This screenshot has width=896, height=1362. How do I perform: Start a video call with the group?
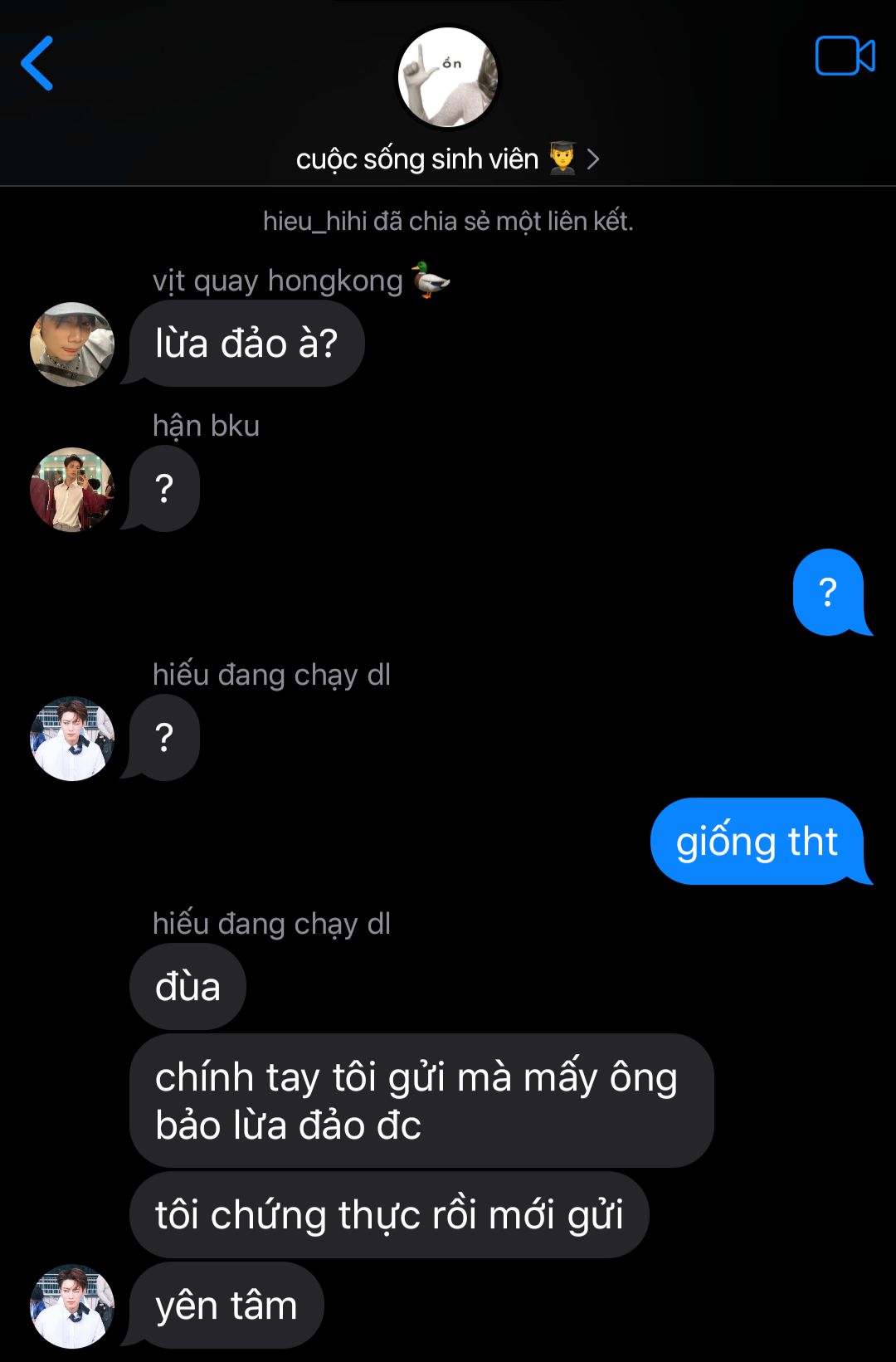coord(845,56)
